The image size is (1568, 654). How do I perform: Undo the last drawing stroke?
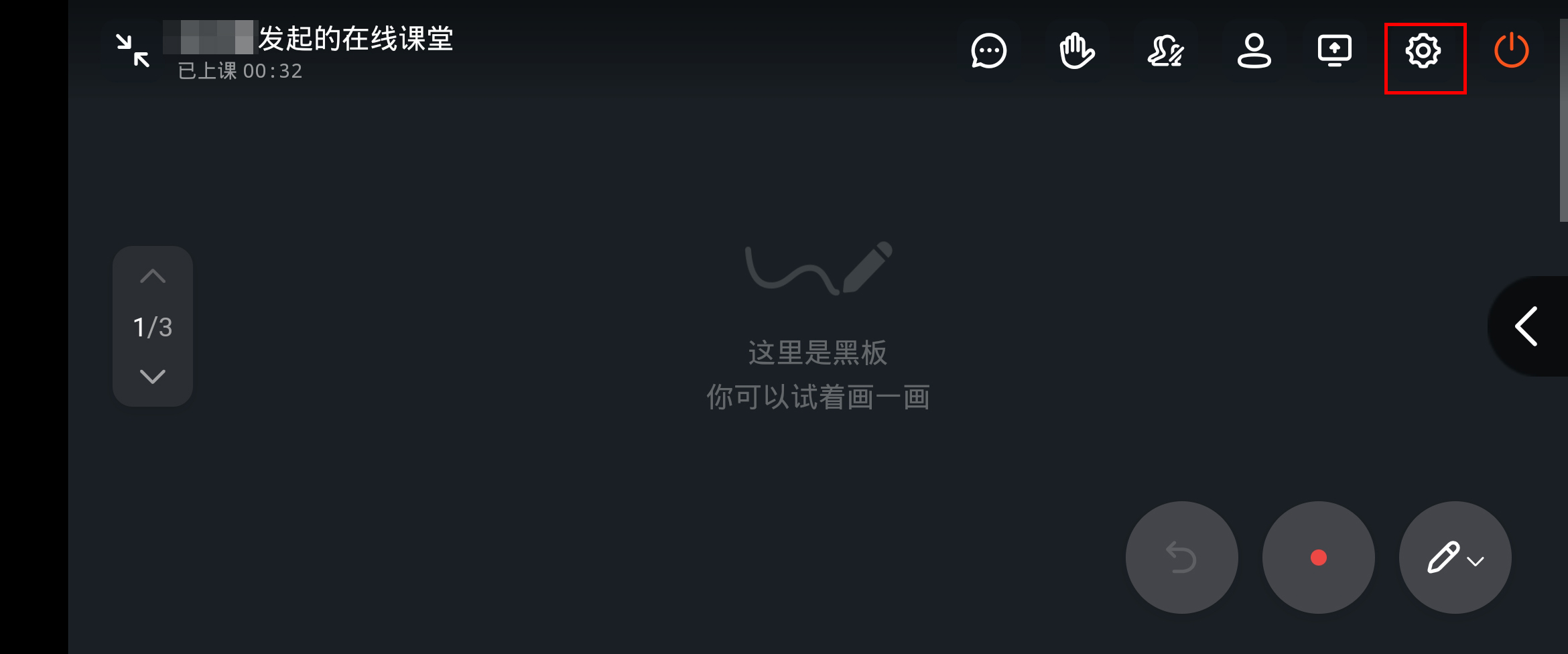click(1181, 558)
